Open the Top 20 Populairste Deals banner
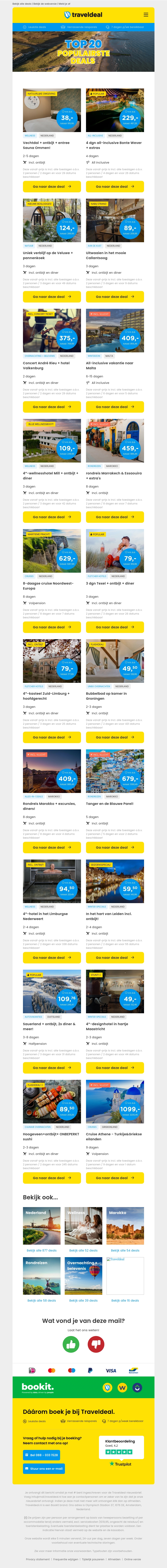 [x=83, y=52]
